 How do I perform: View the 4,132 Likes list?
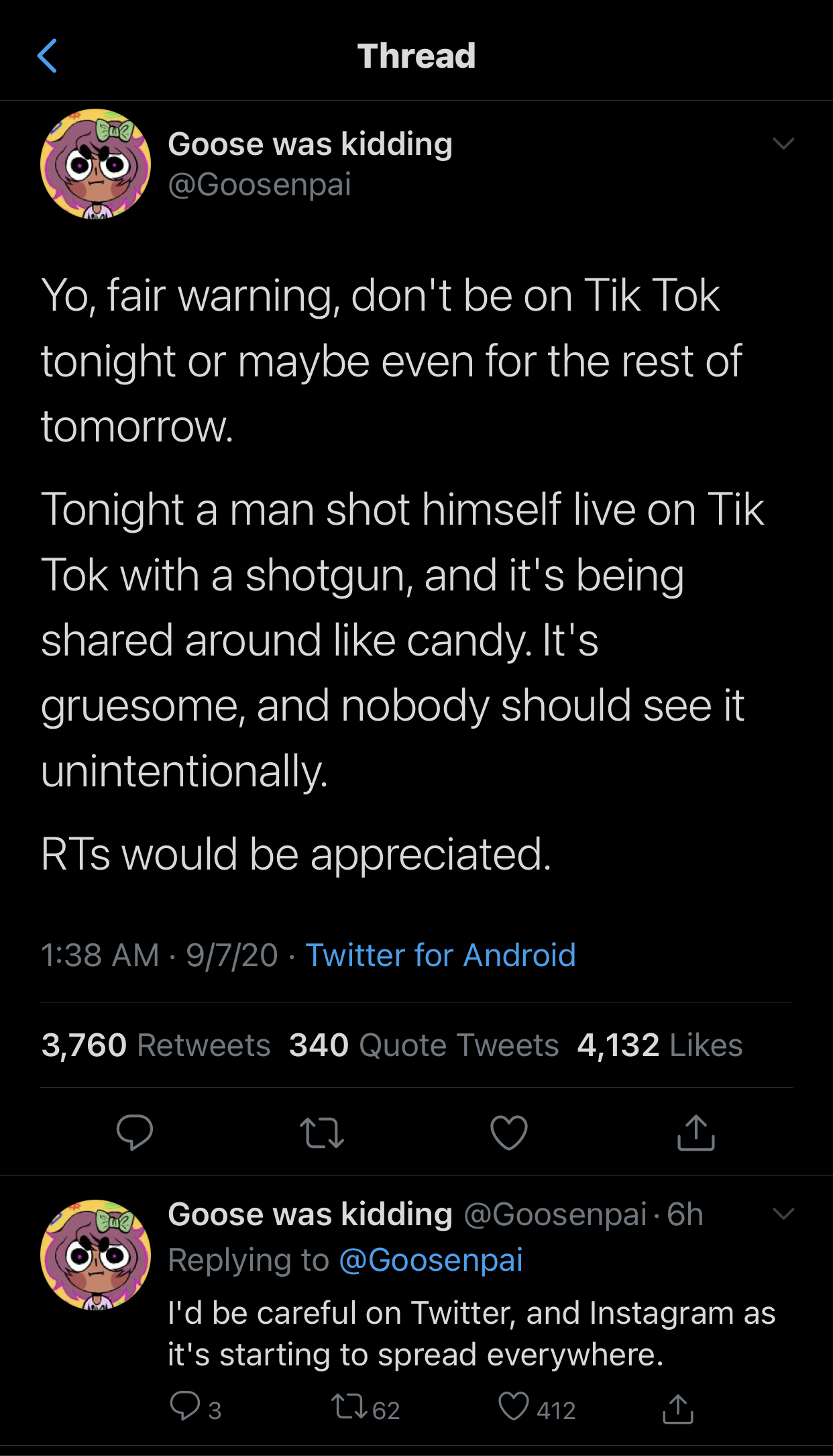coord(660,1045)
